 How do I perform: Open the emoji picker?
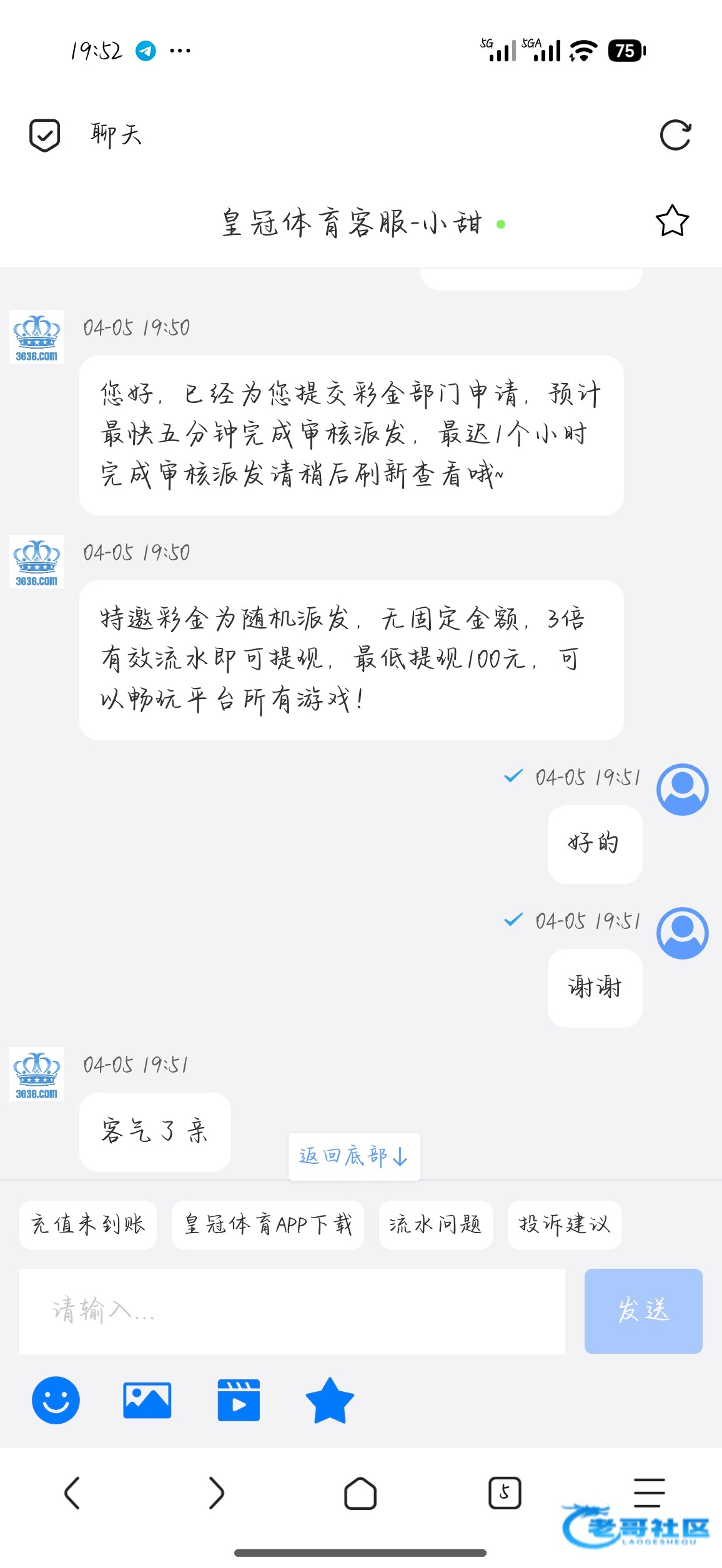pos(56,1400)
